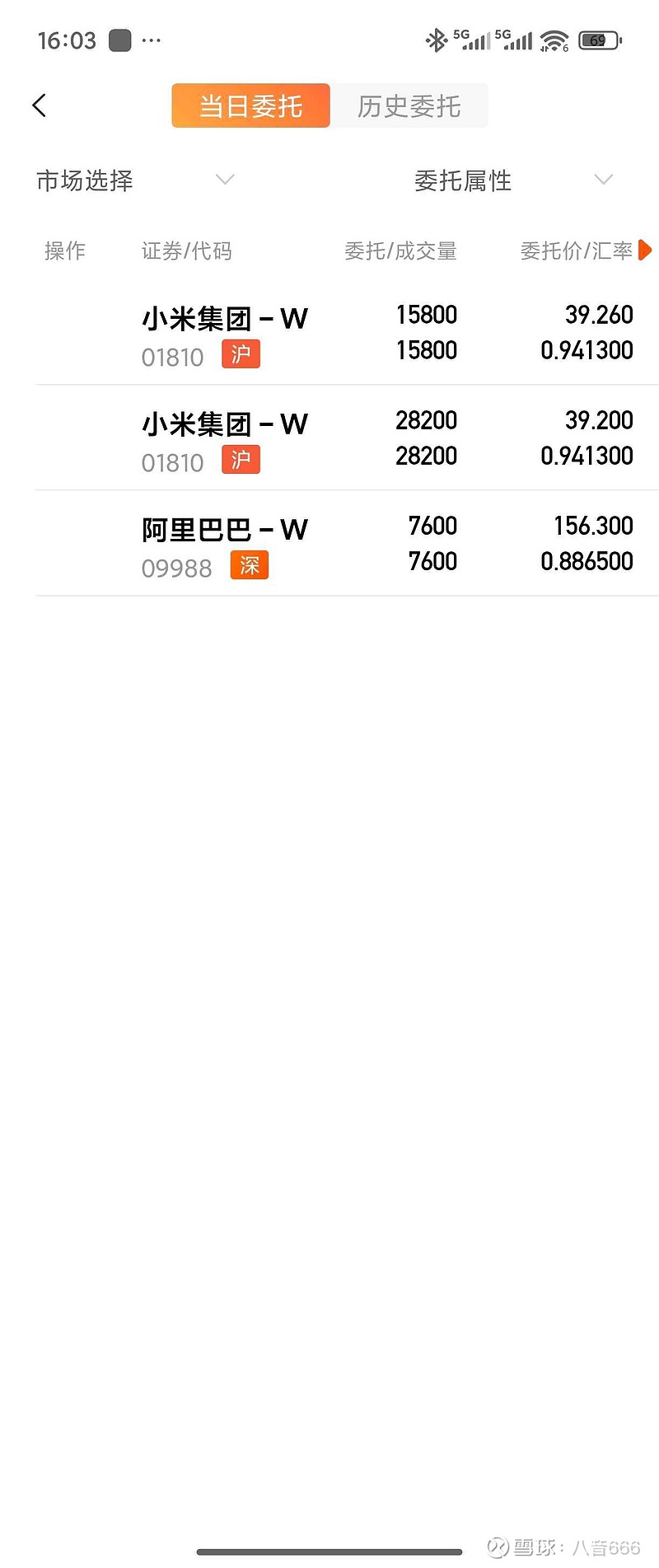Screen dimensions: 659x1568
Task: Open the 阿里巴巴-W order entry
Action: click(x=329, y=544)
